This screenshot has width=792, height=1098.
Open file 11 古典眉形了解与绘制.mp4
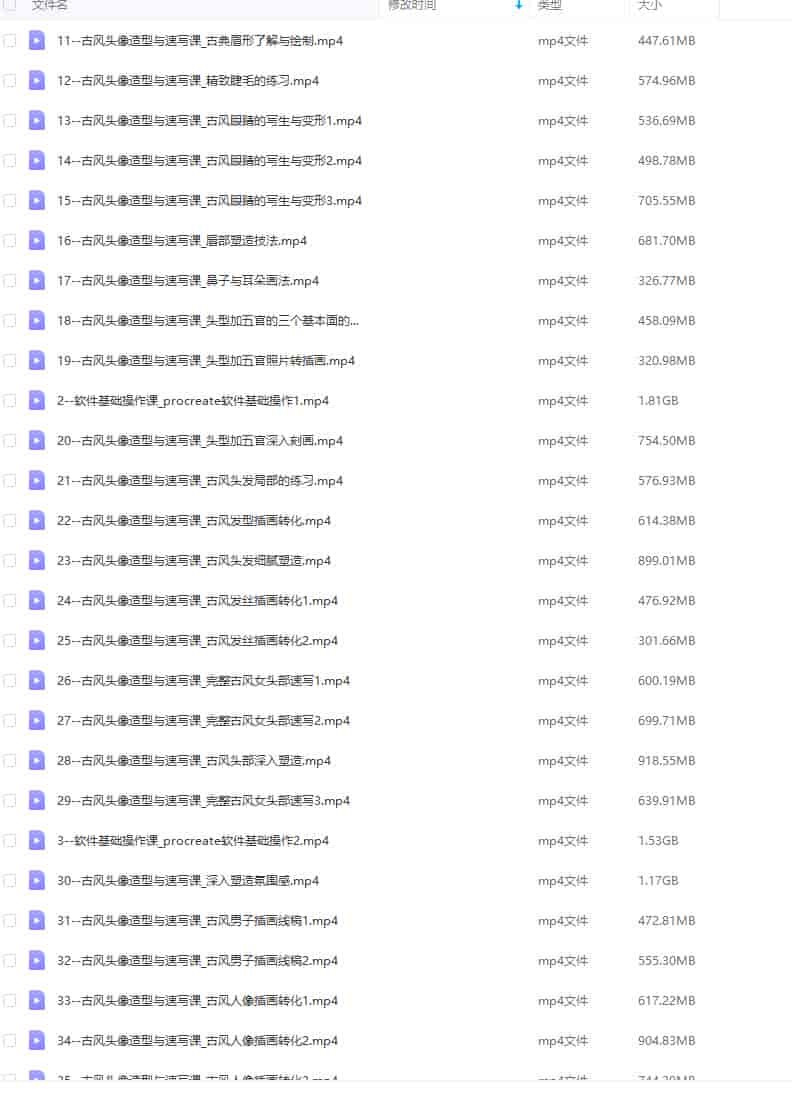pos(200,41)
